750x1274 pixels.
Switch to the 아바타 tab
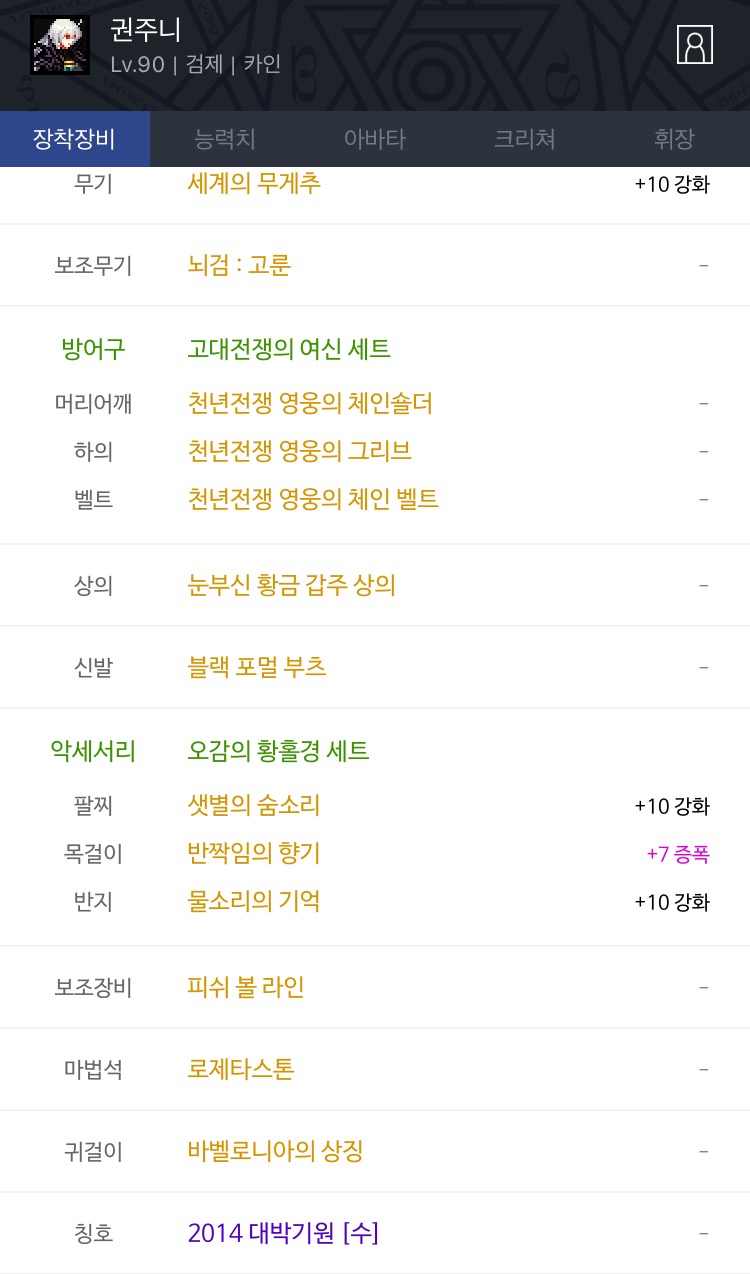coord(375,139)
